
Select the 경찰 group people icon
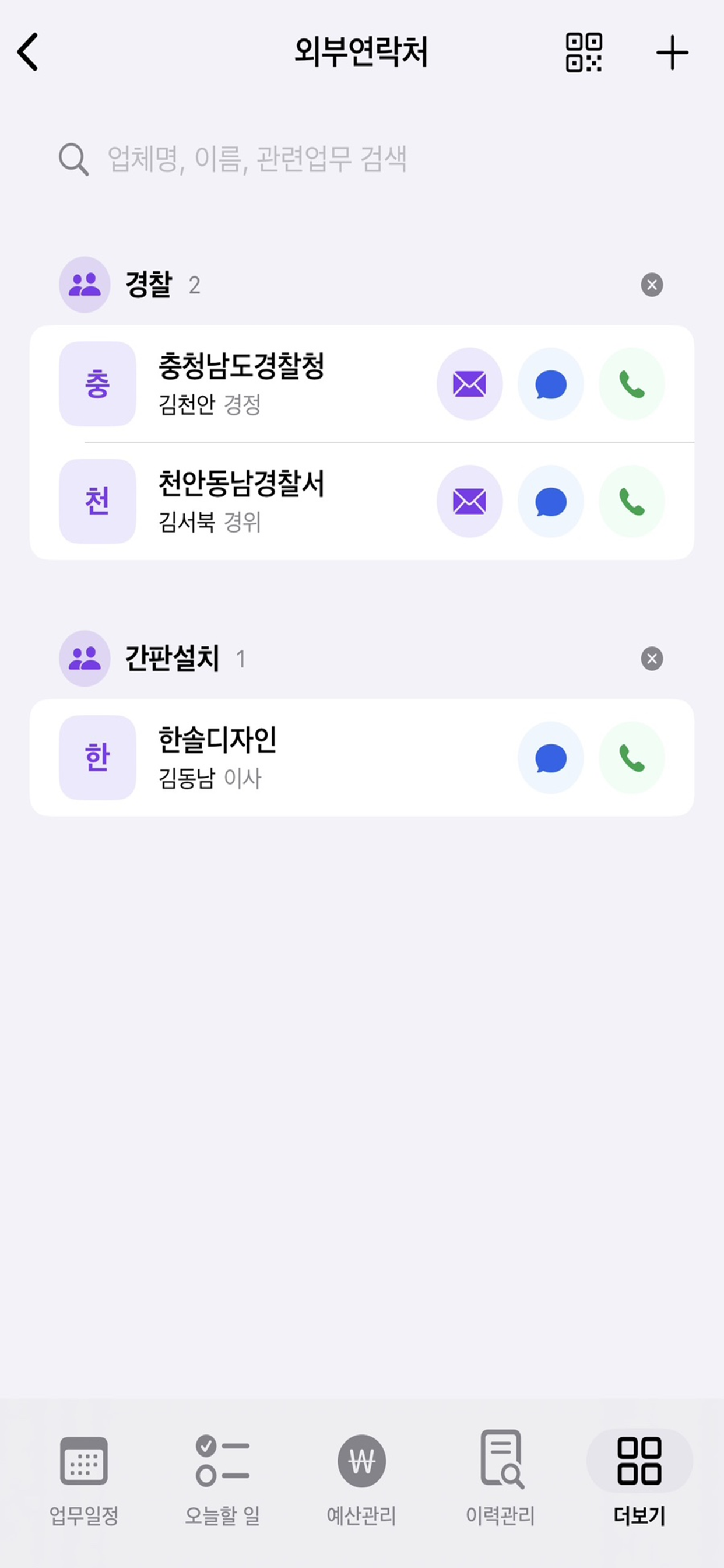pyautogui.click(x=85, y=283)
